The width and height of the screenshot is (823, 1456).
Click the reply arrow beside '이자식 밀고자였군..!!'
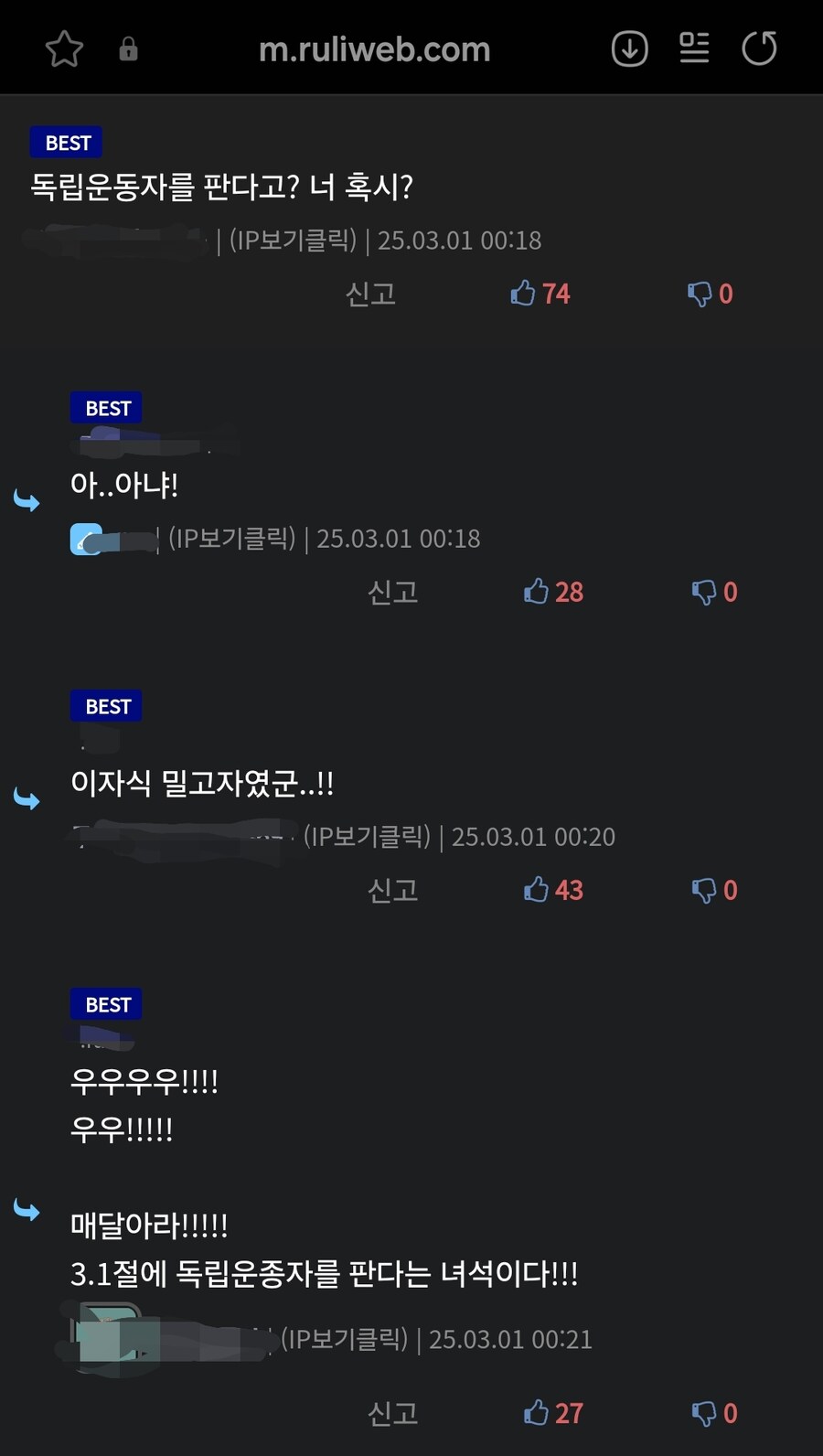pyautogui.click(x=27, y=798)
